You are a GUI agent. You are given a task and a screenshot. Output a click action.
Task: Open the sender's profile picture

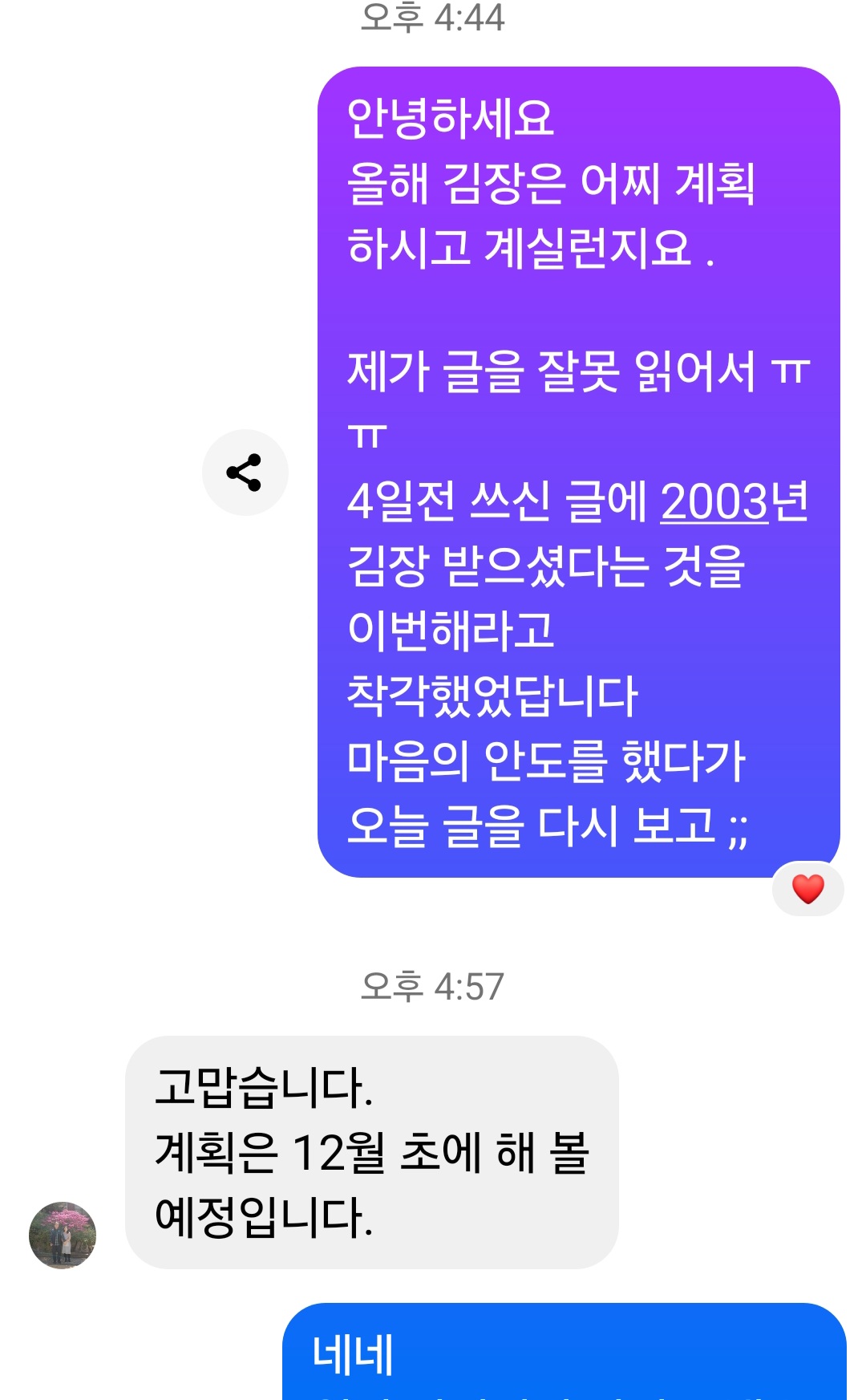pos(63,1235)
